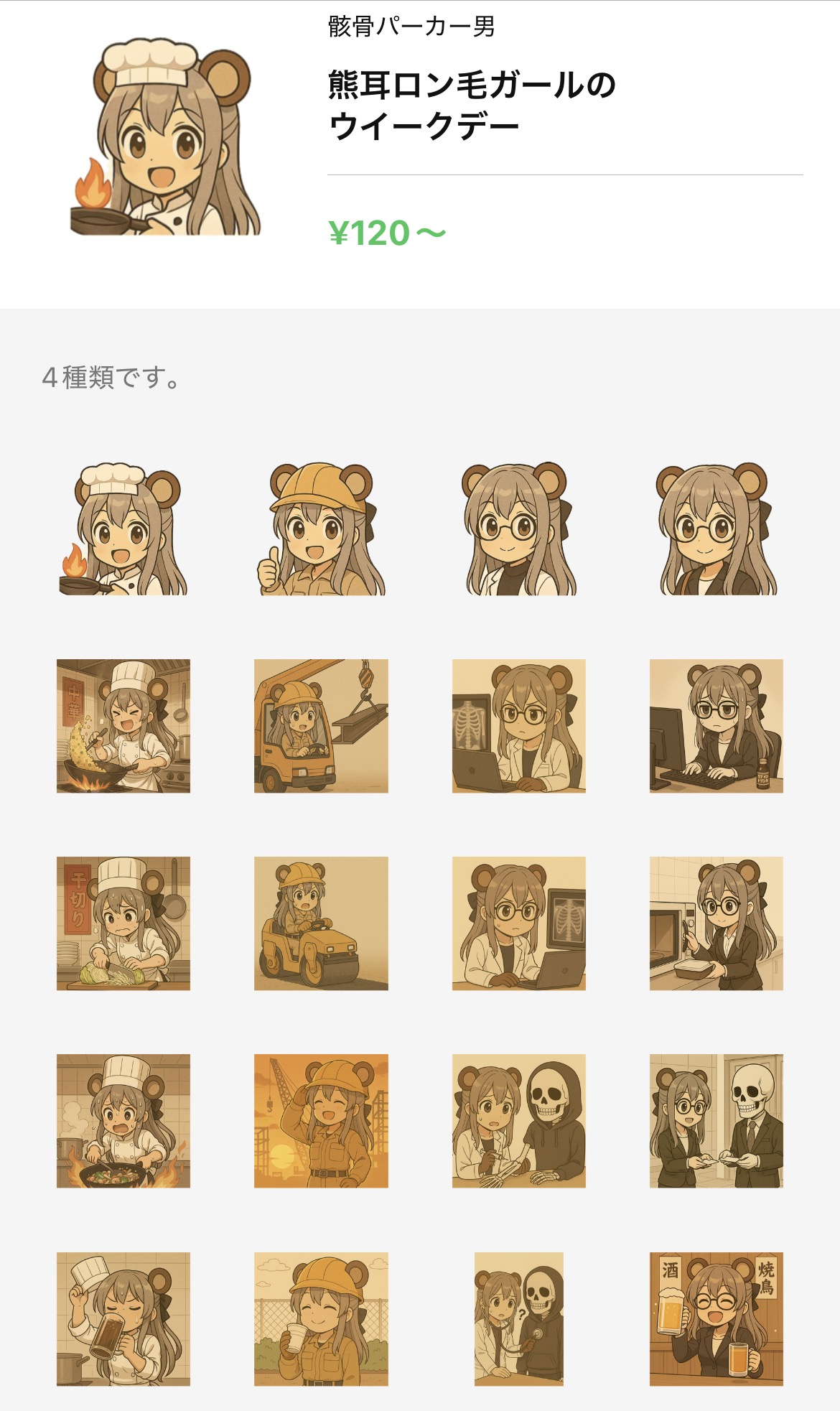
Task: Preview the chef chopping cabbage sticker
Action: (123, 923)
